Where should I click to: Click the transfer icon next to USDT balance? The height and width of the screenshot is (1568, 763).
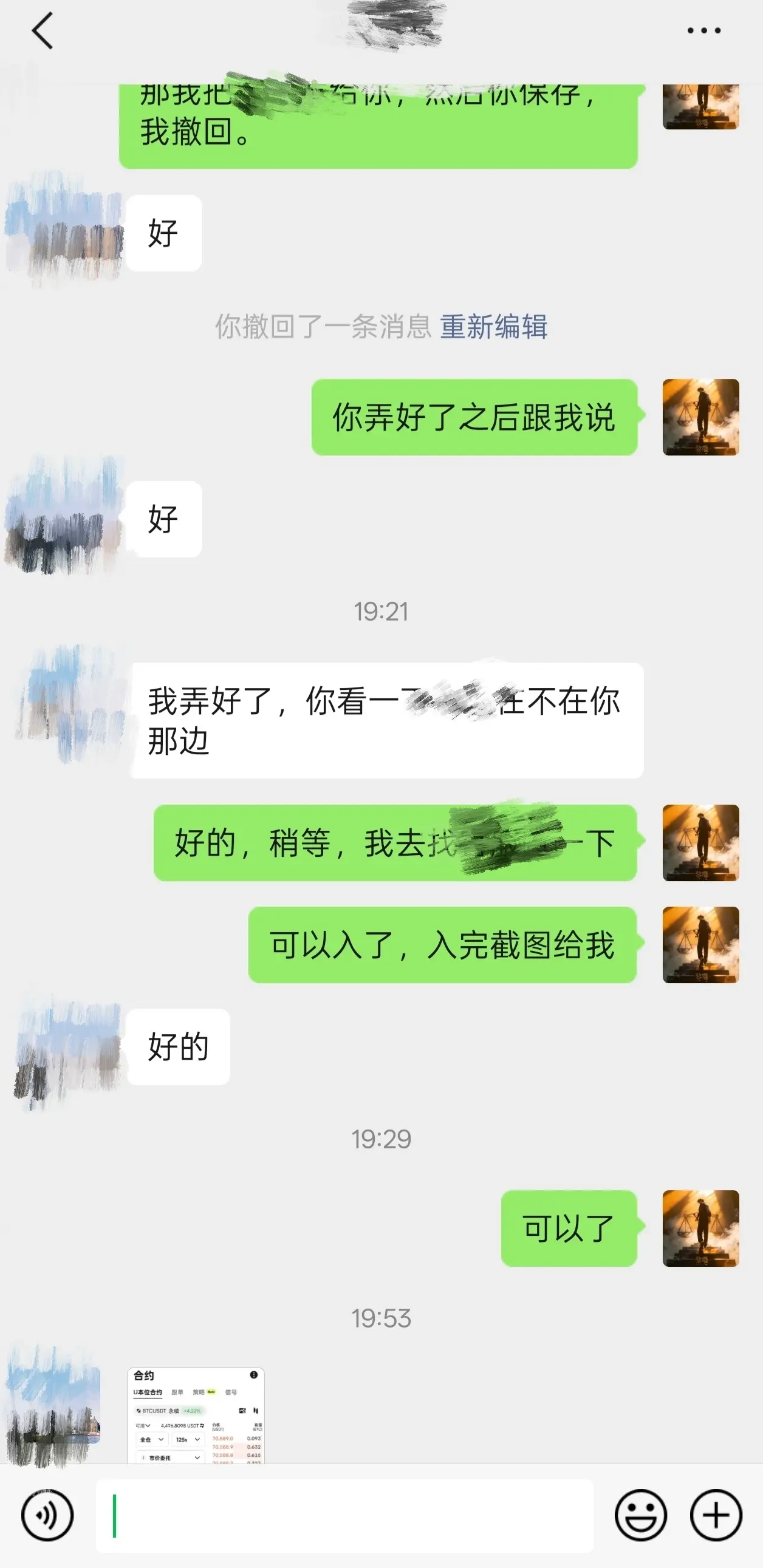pos(203,1426)
